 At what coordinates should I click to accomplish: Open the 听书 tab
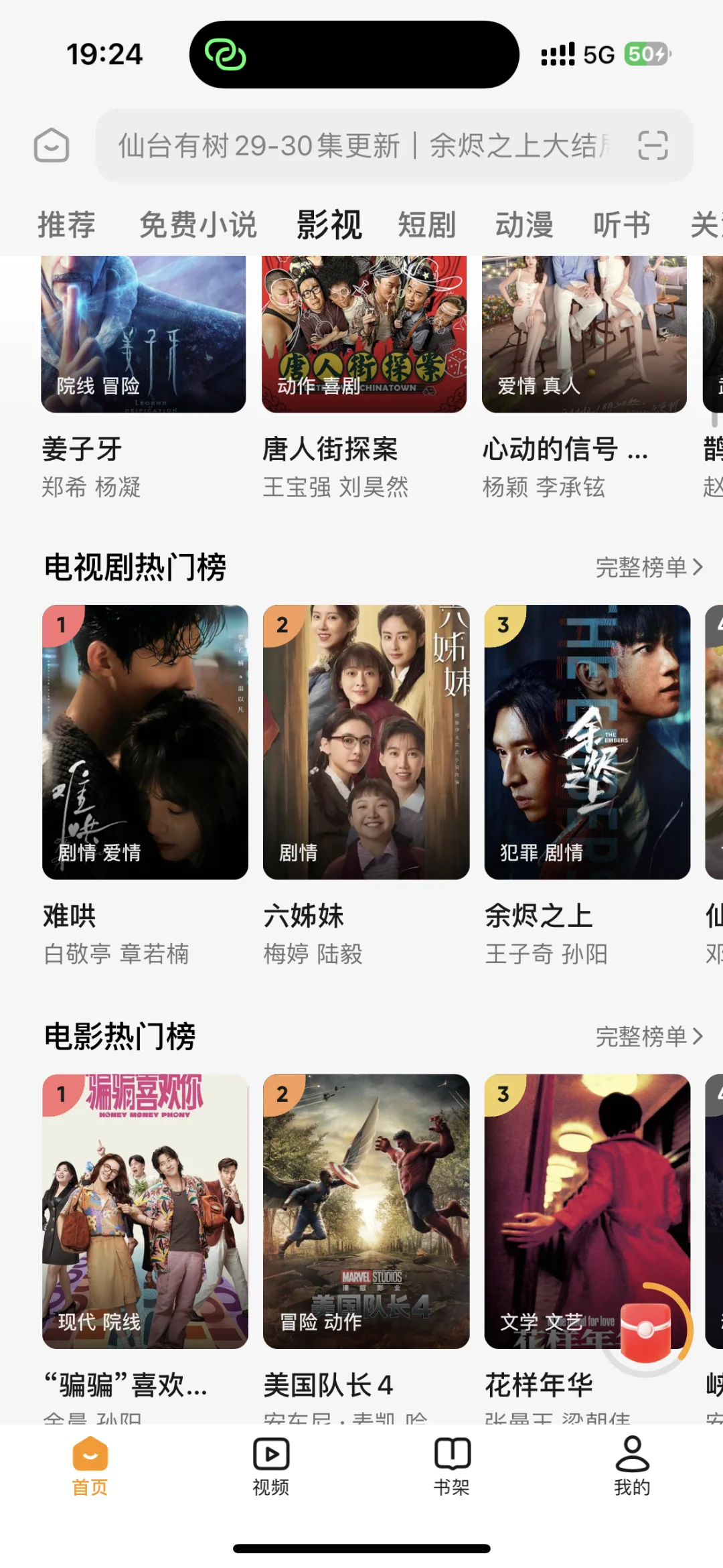pyautogui.click(x=621, y=224)
